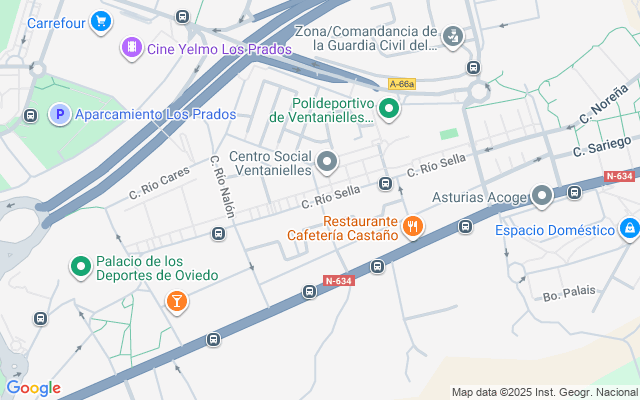The height and width of the screenshot is (400, 640).
Task: Select the Polideportivo de Ventanielles pin
Action: tap(389, 108)
